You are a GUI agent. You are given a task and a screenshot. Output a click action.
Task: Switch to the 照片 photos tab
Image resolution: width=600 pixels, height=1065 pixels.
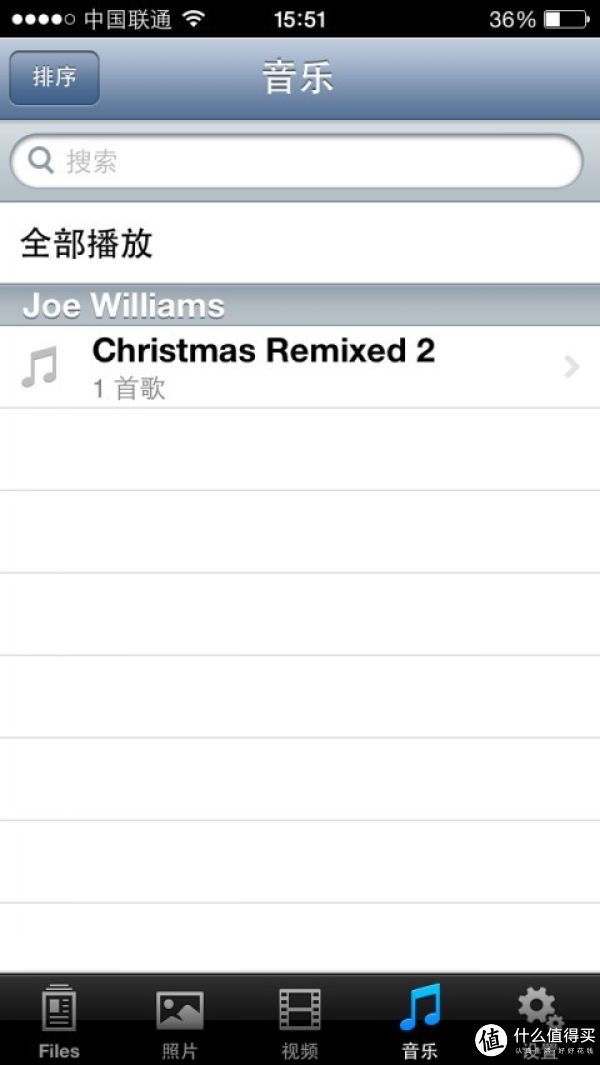[x=179, y=1020]
